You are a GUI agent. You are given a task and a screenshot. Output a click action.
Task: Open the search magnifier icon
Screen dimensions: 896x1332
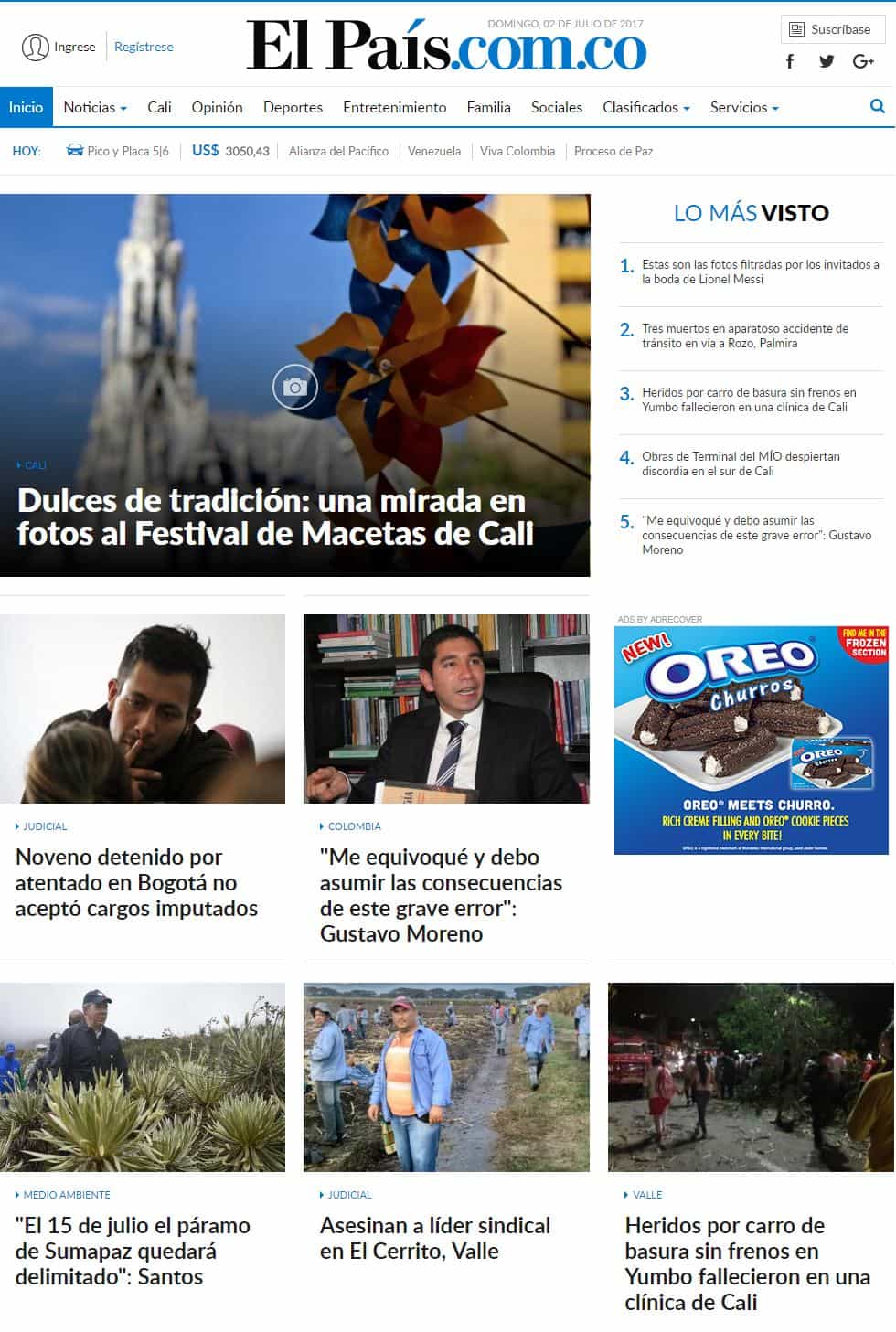pos(877,106)
